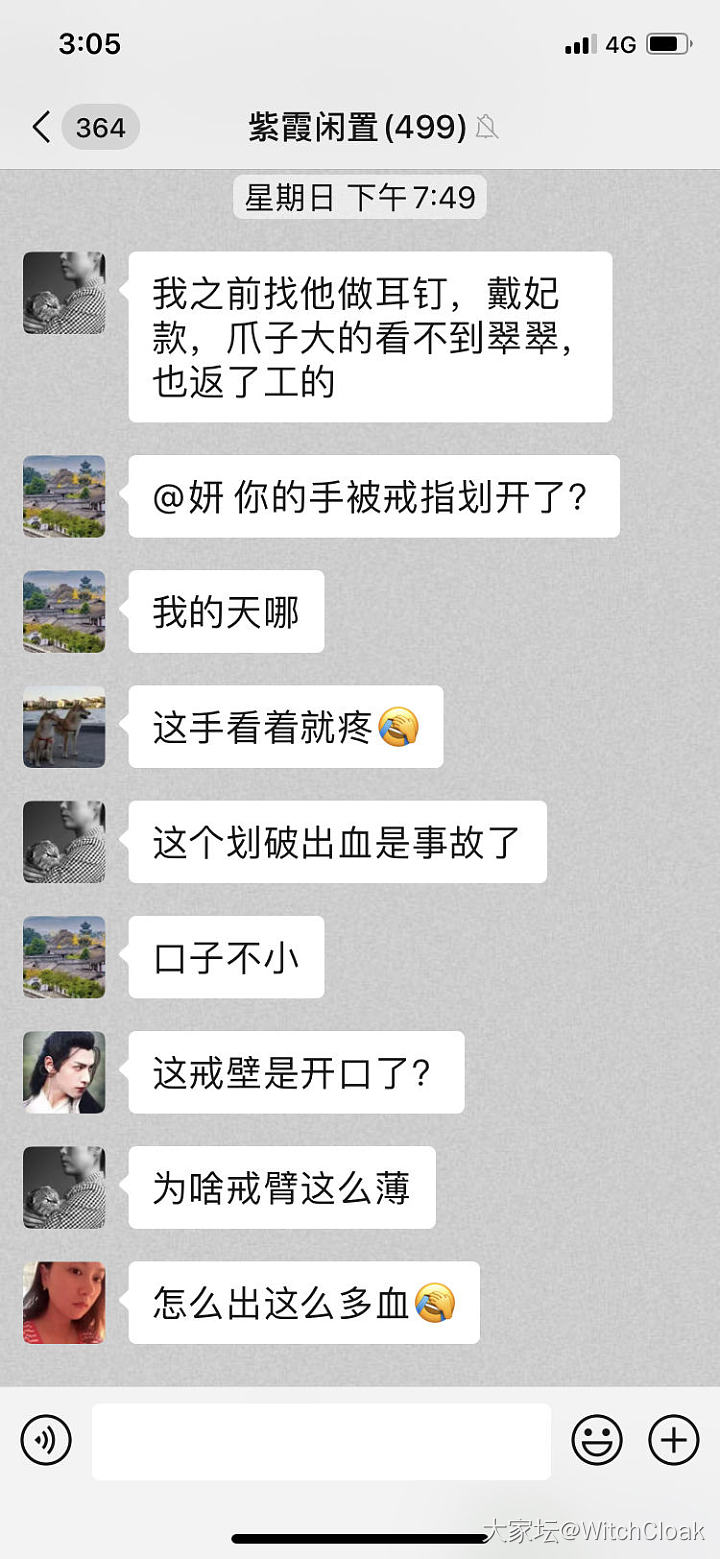
Task: Focus the message text field
Action: pyautogui.click(x=321, y=1440)
